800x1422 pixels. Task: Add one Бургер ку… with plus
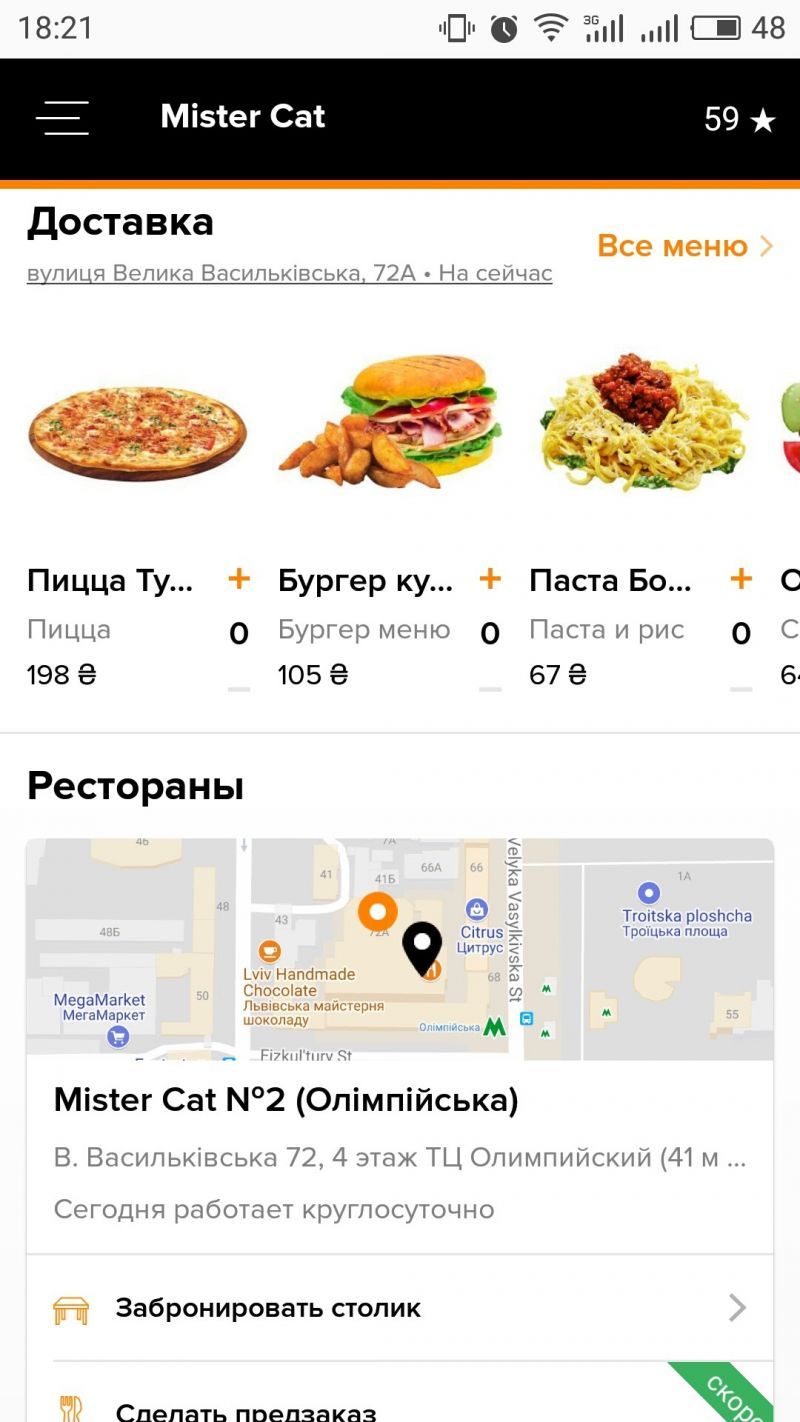489,578
